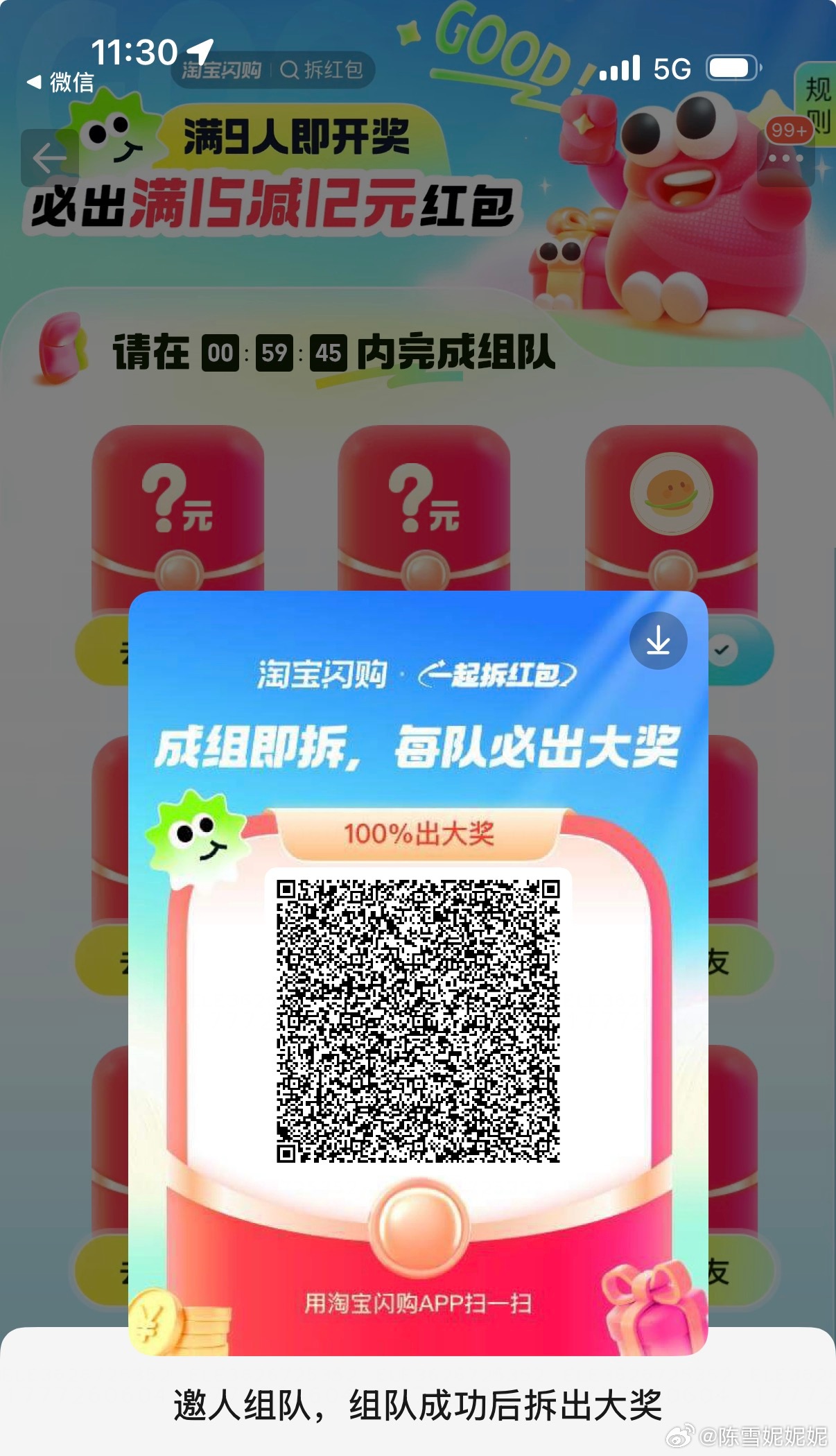The image size is (836, 1456).
Task: Download the QR code share card
Action: (658, 641)
